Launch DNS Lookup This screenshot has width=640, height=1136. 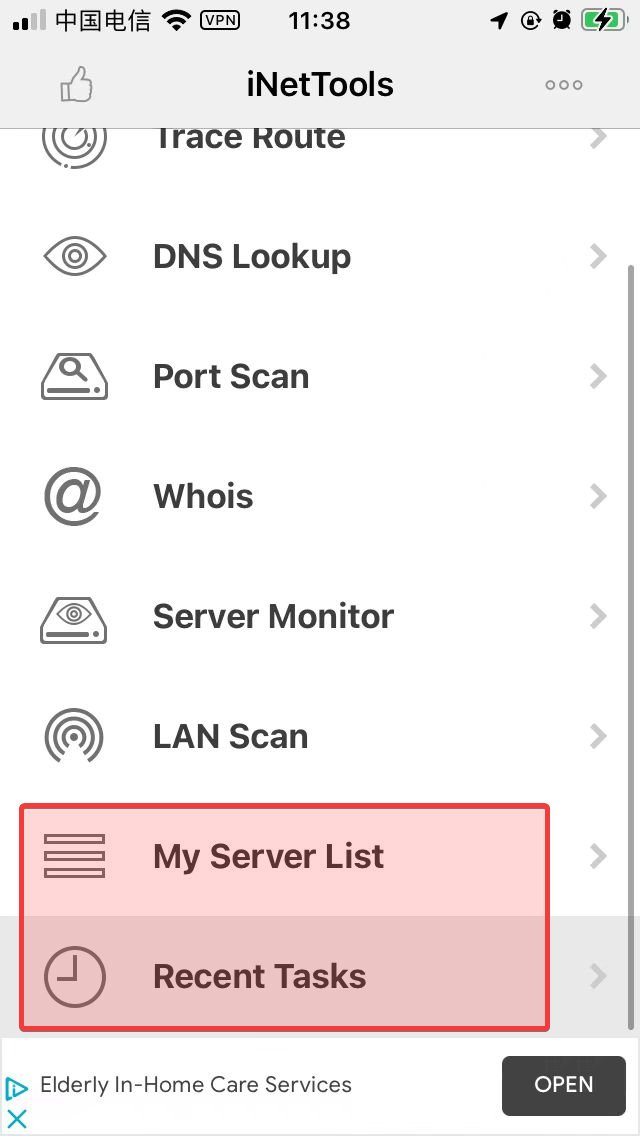point(252,257)
